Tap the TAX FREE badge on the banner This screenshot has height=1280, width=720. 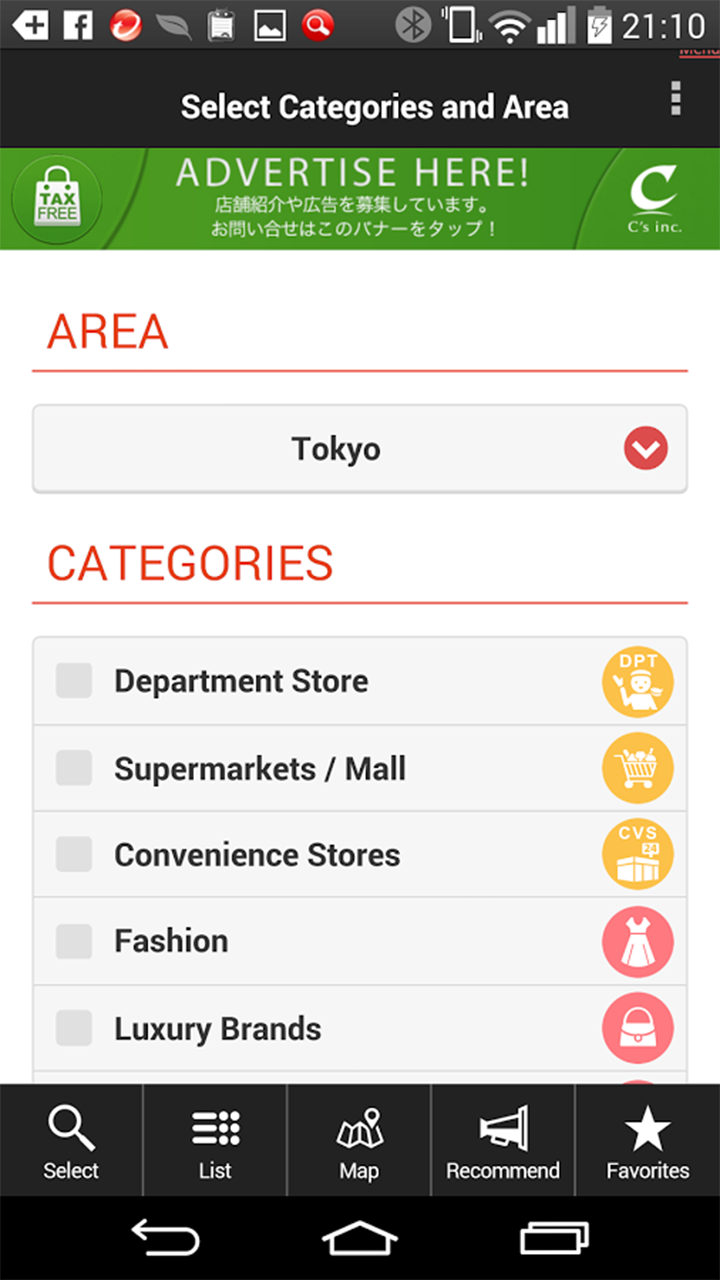click(57, 197)
